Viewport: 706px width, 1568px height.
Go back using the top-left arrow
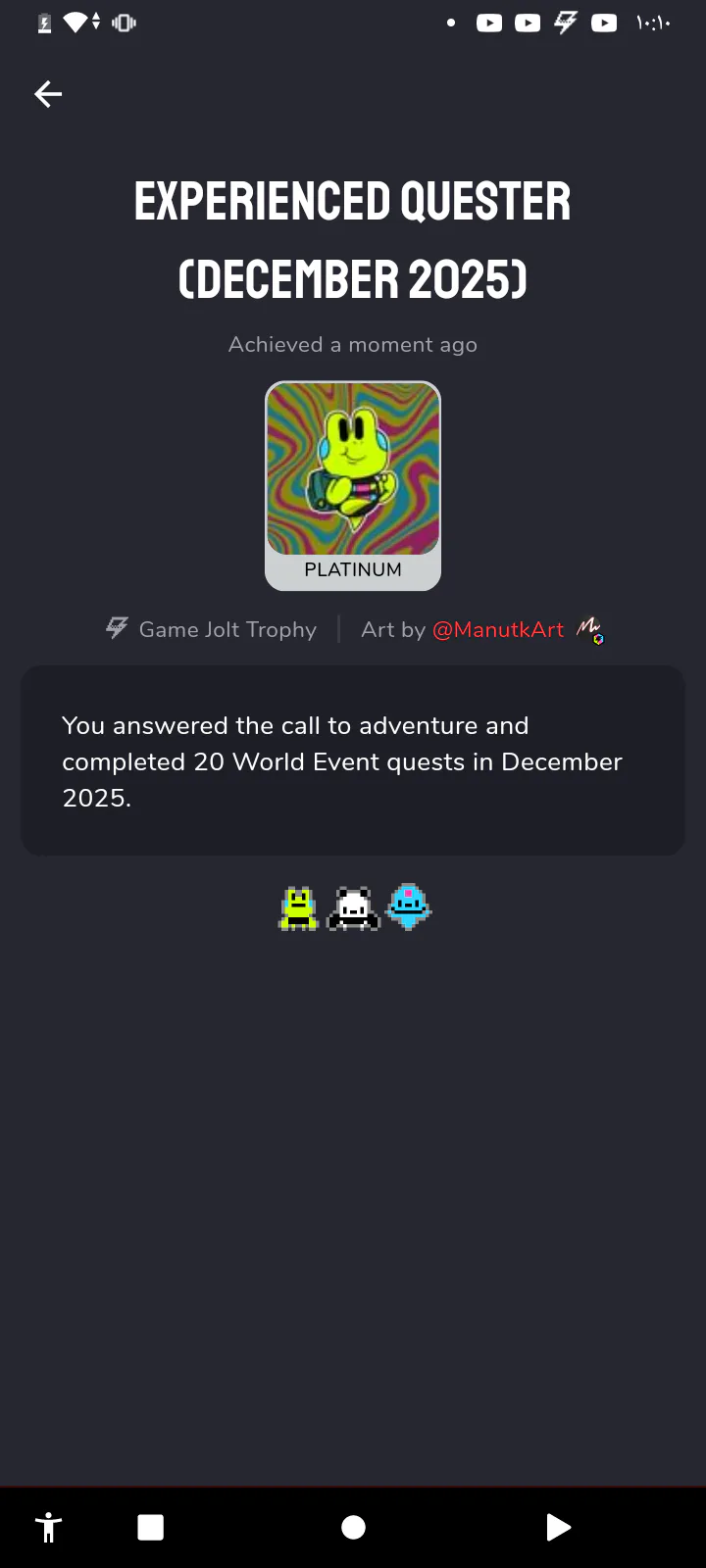(x=48, y=94)
